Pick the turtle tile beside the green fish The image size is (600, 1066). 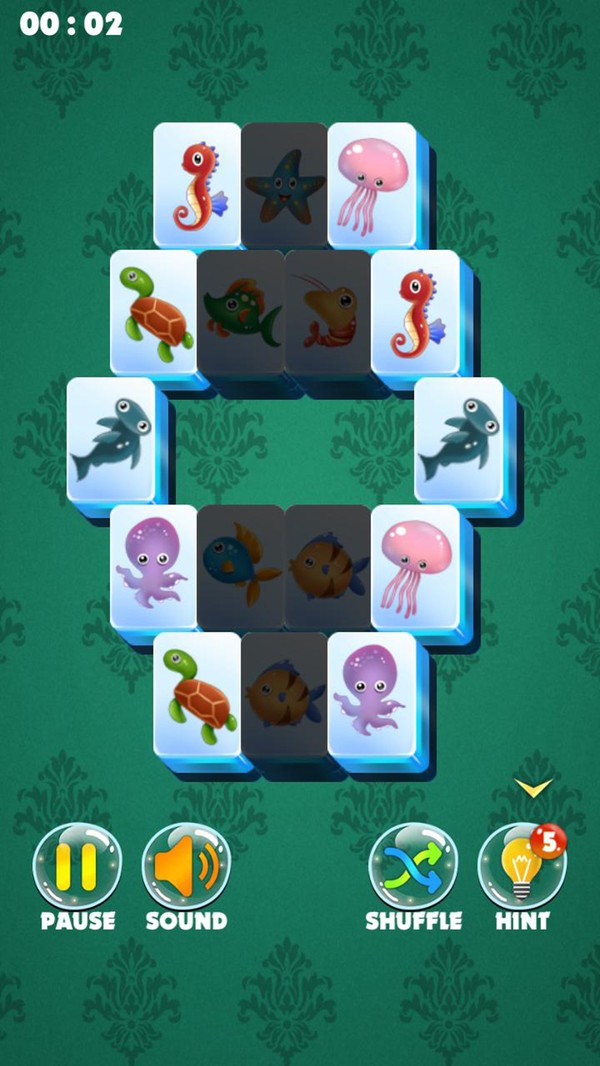(x=153, y=312)
